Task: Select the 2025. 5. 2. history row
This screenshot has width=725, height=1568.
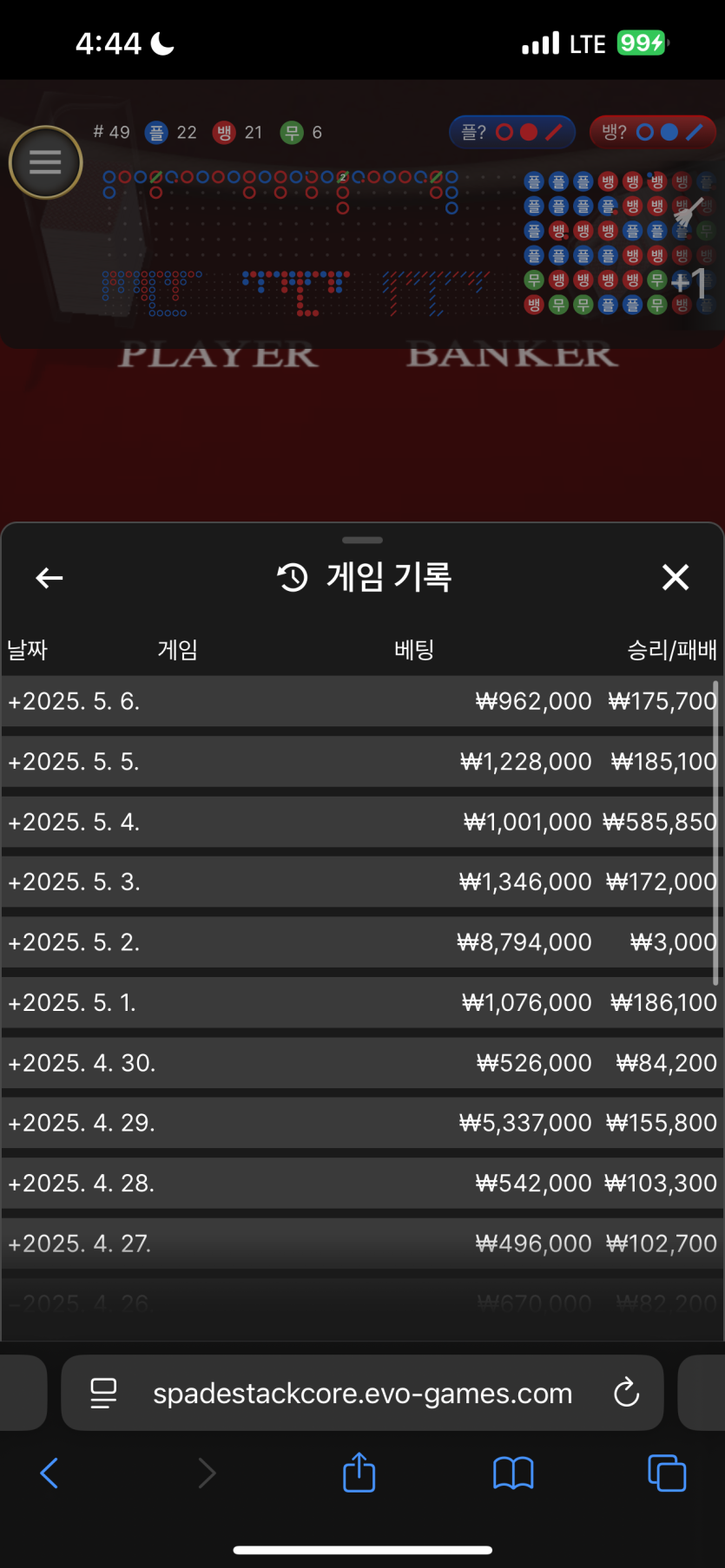Action: tap(362, 942)
